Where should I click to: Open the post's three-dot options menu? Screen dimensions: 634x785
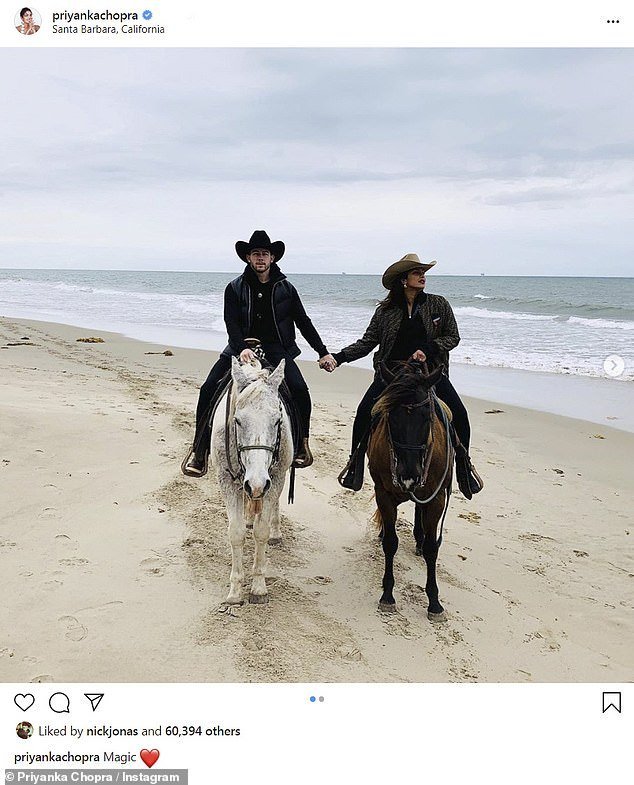click(613, 21)
